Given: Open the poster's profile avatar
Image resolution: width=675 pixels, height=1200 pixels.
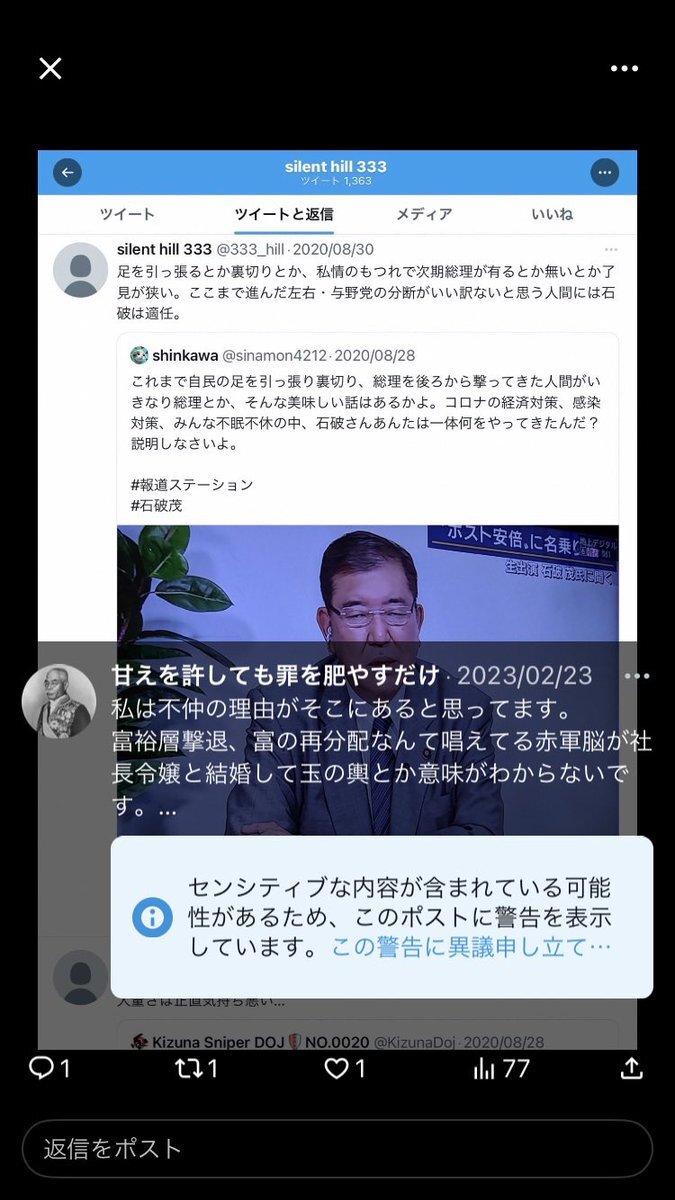Looking at the screenshot, I should coord(59,701).
